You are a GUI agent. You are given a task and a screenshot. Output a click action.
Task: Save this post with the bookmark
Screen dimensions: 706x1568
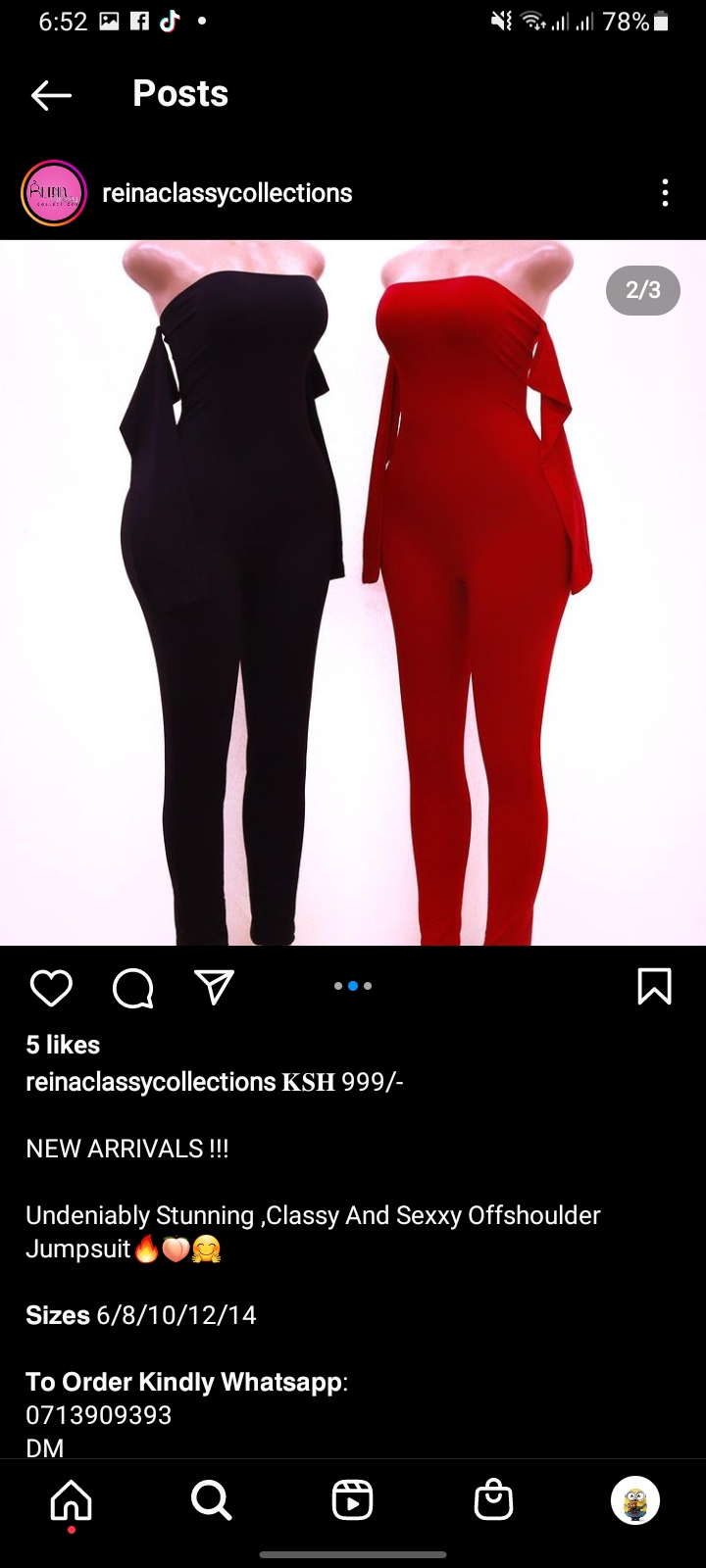pyautogui.click(x=654, y=987)
